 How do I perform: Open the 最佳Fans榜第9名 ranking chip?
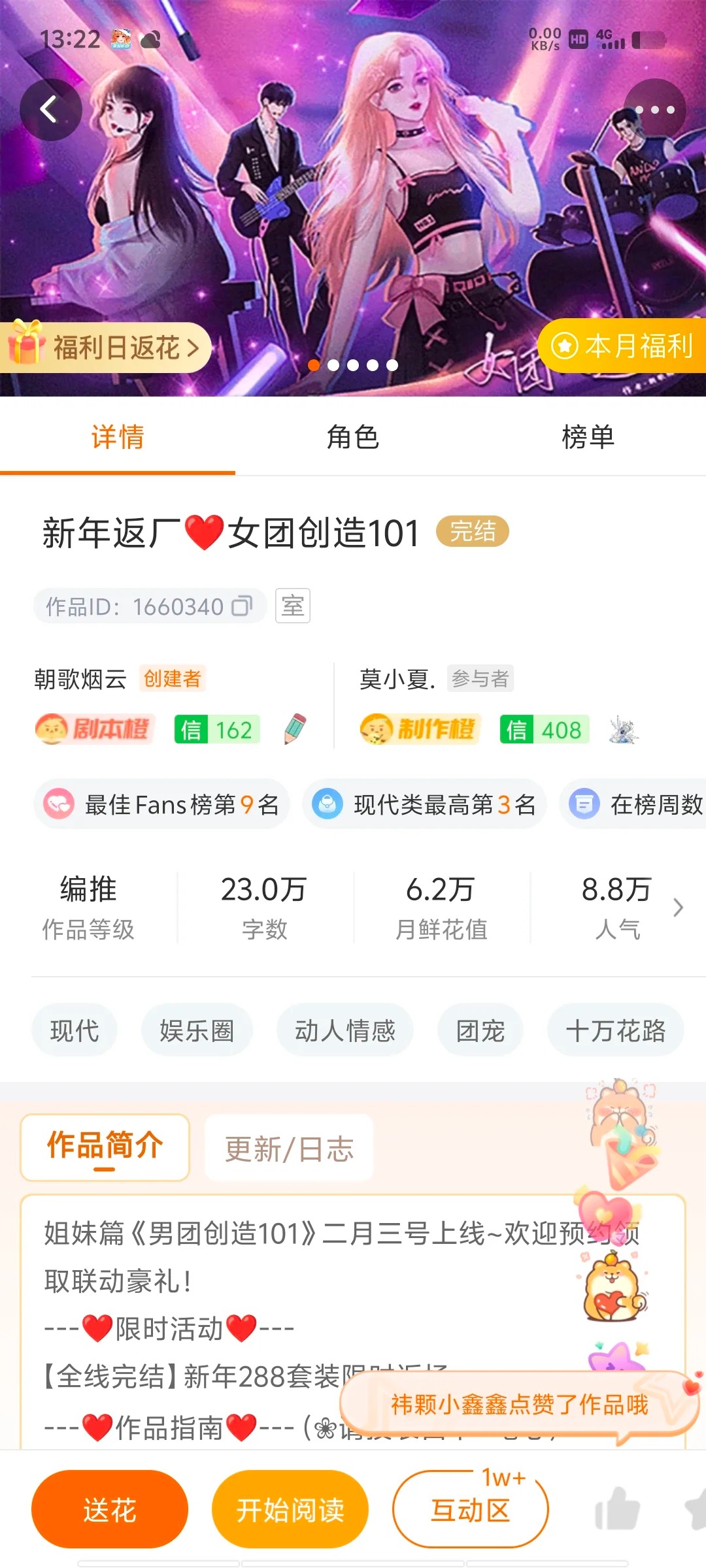161,804
